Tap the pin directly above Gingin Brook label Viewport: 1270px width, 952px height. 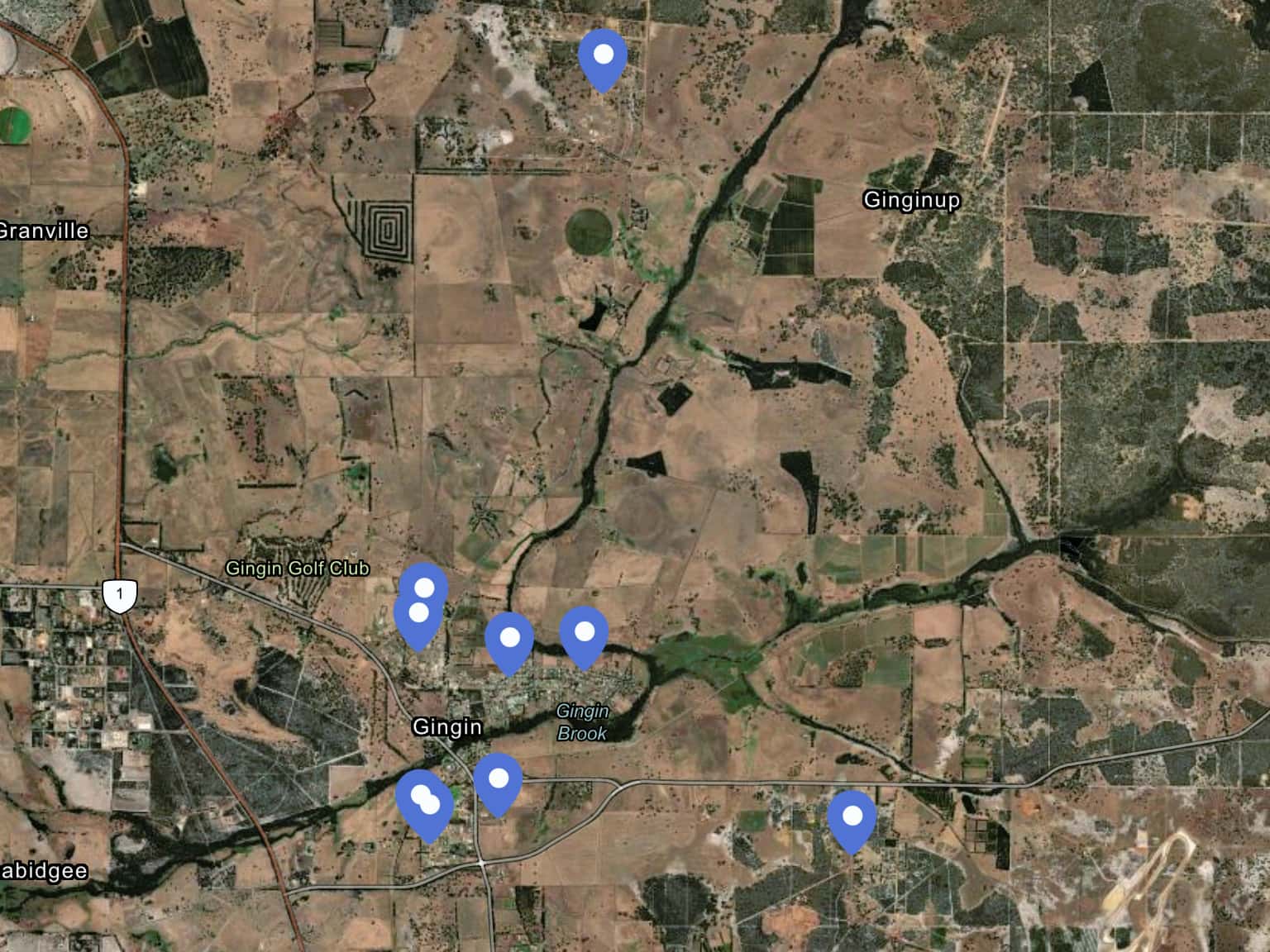point(584,634)
